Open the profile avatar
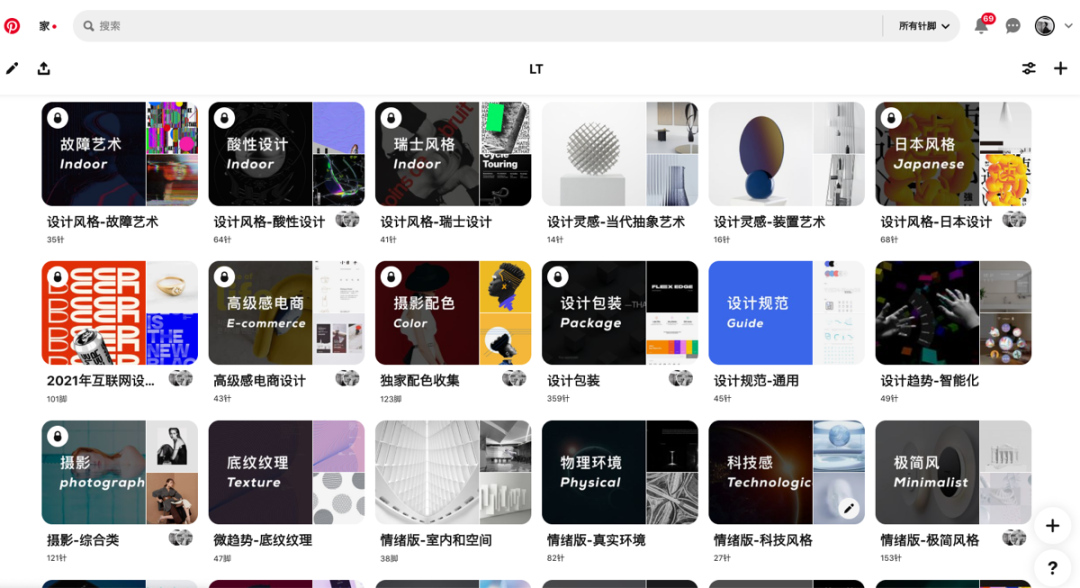 (1044, 26)
